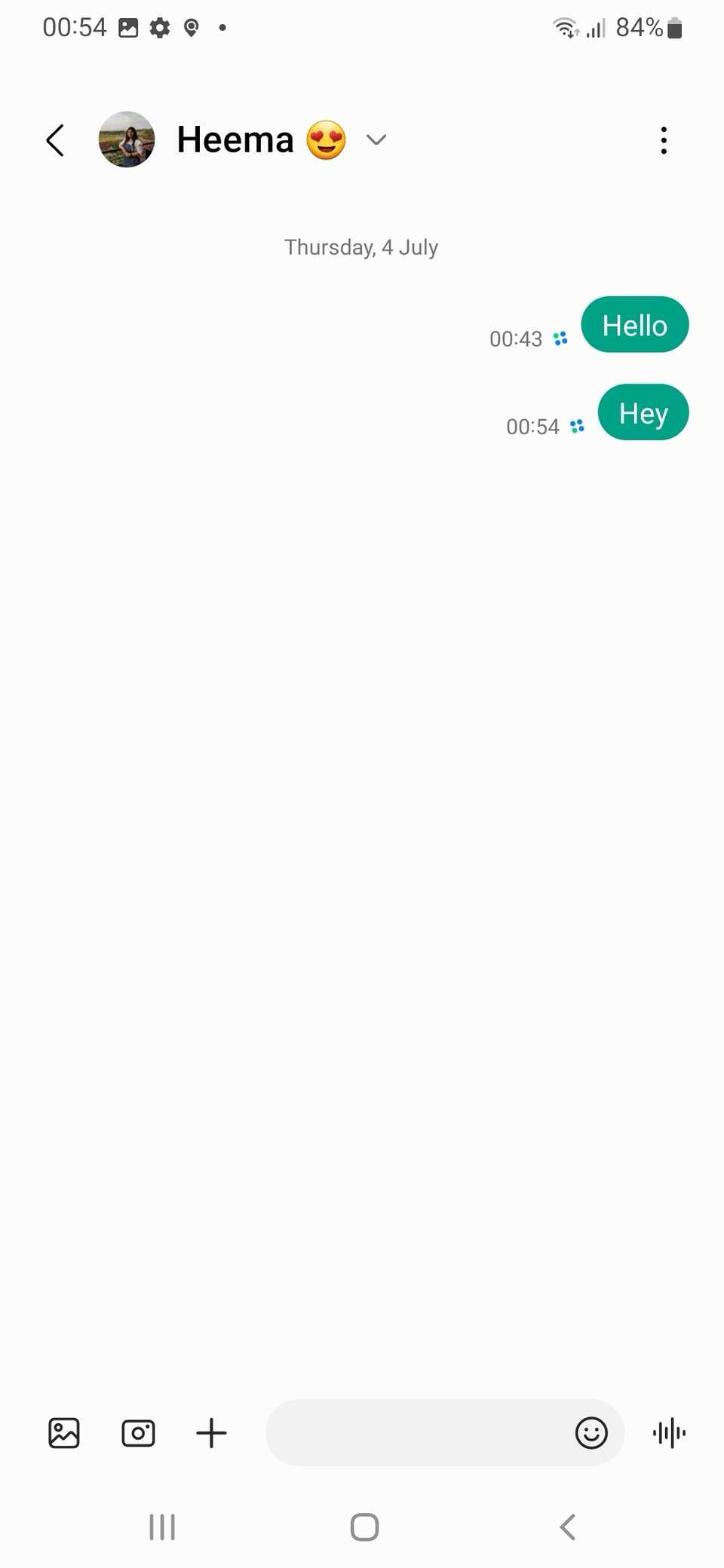Go to the home screen

364,1527
